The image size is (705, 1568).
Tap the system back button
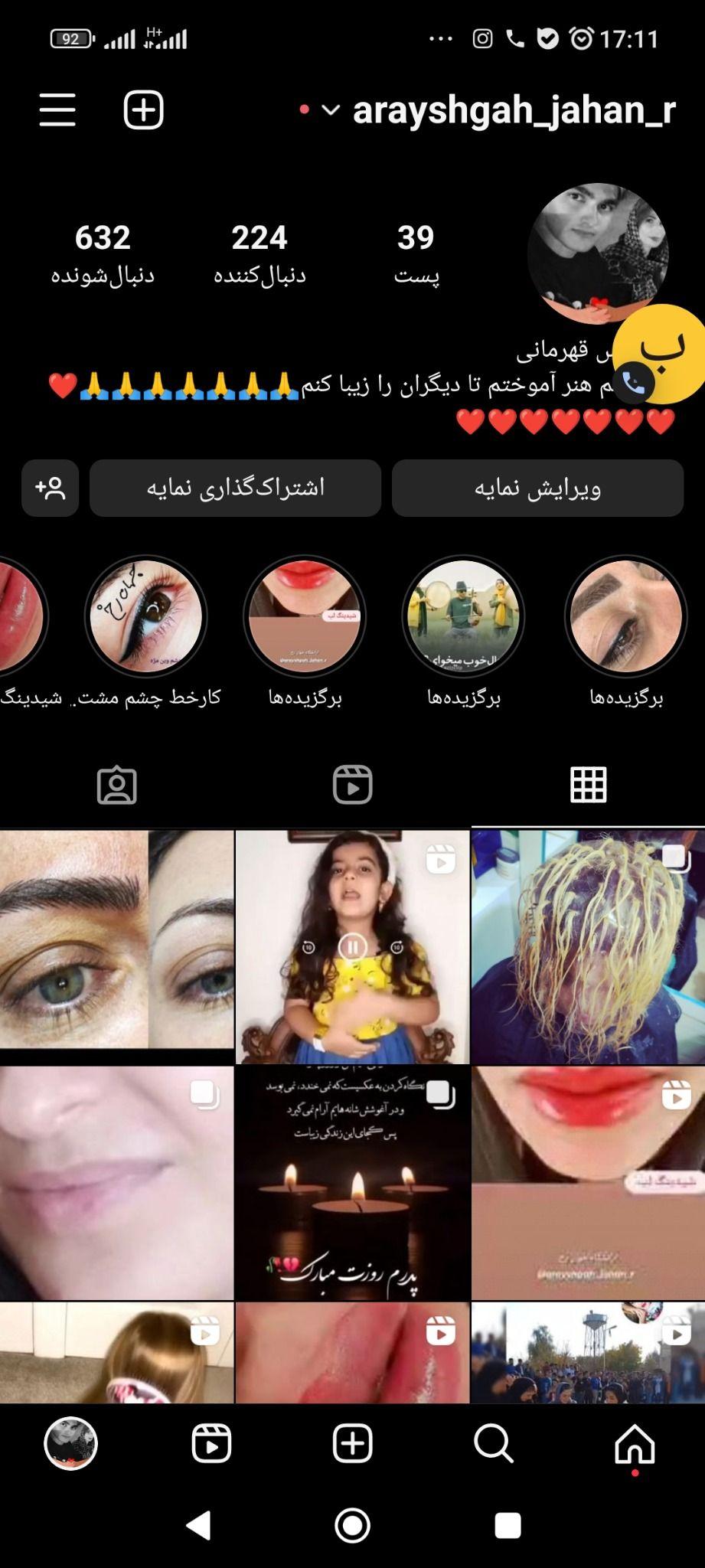[x=199, y=1525]
